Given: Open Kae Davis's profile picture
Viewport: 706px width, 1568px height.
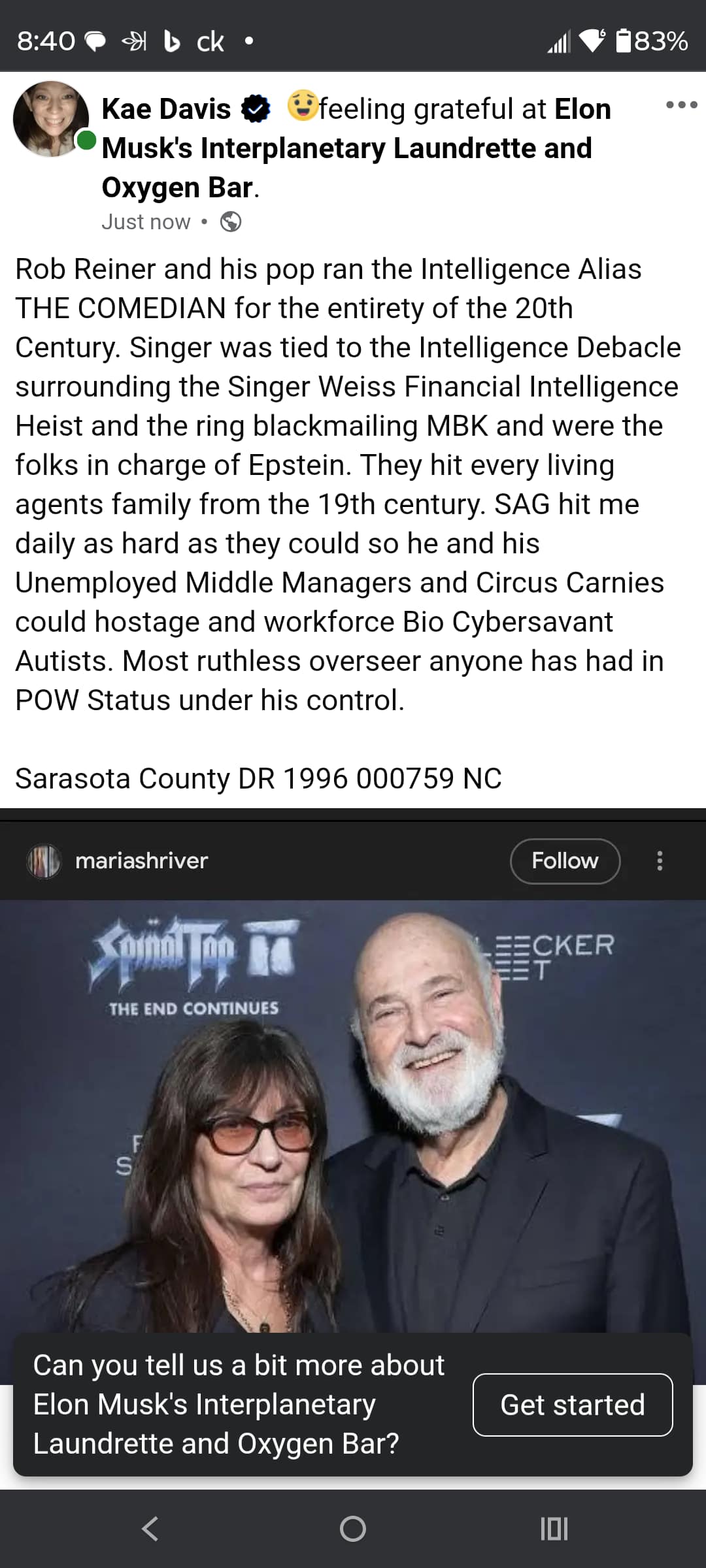Looking at the screenshot, I should pyautogui.click(x=50, y=119).
